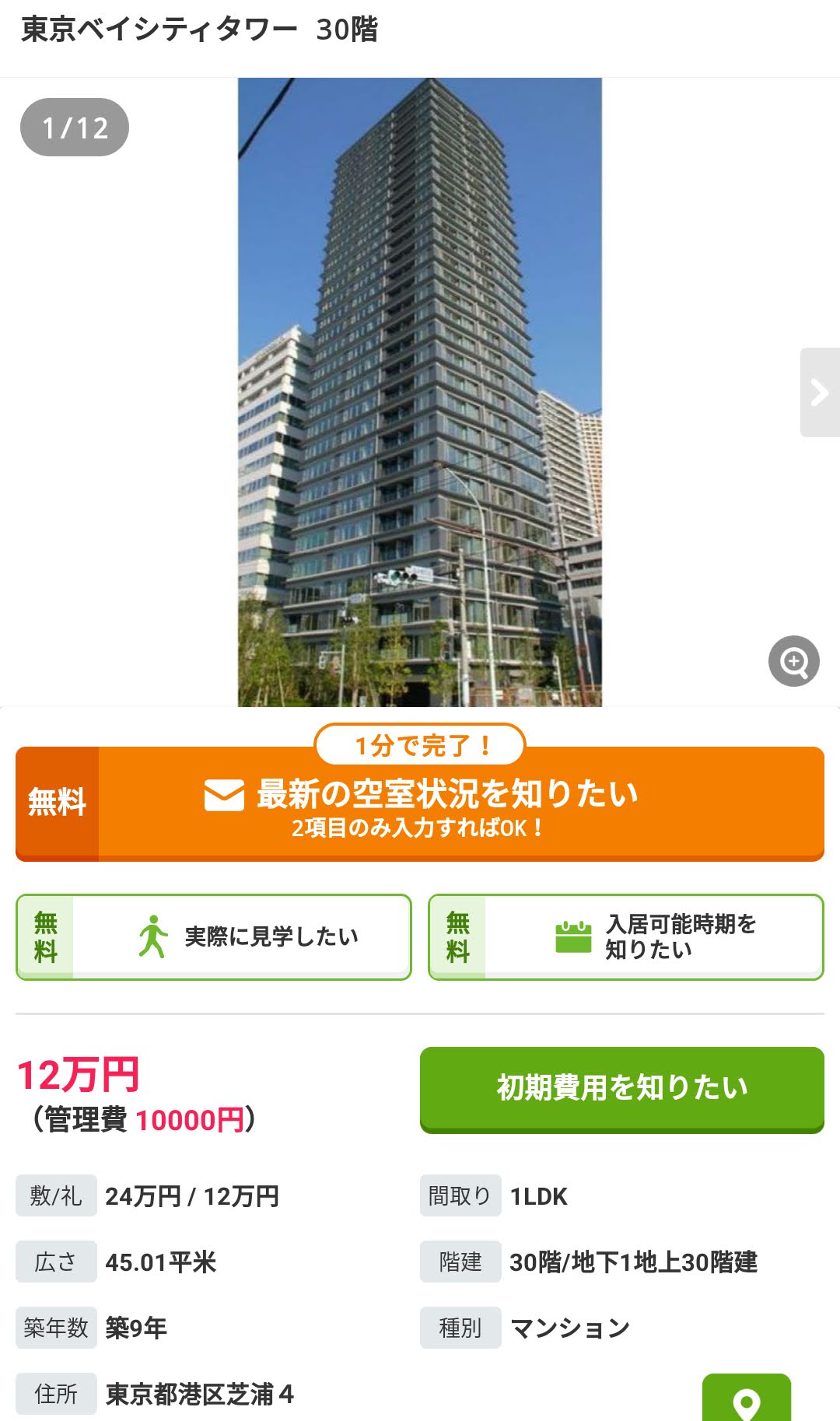
Task: Select 実際に見学したい button
Action: pyautogui.click(x=214, y=936)
